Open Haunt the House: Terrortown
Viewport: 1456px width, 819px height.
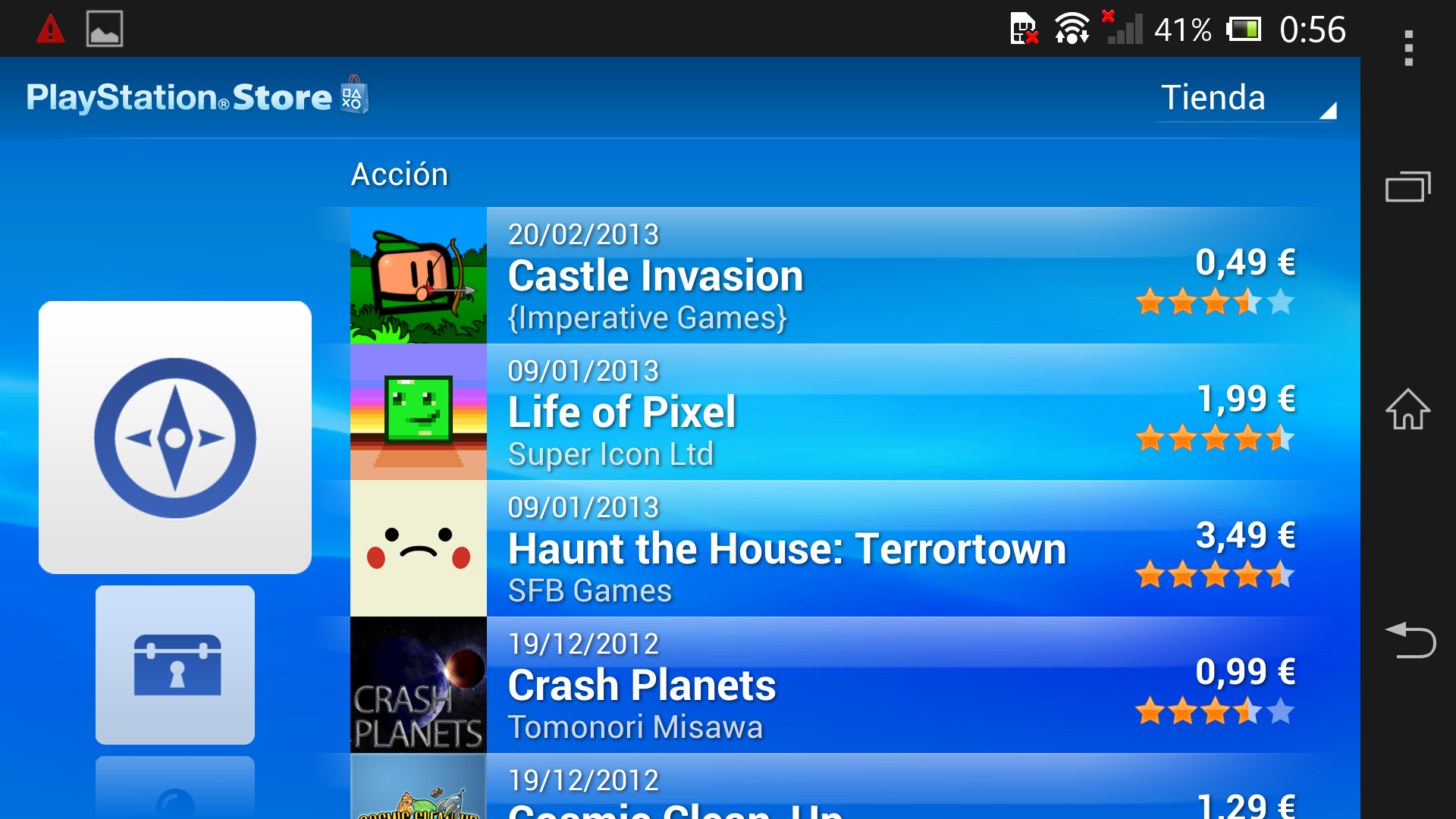823,548
